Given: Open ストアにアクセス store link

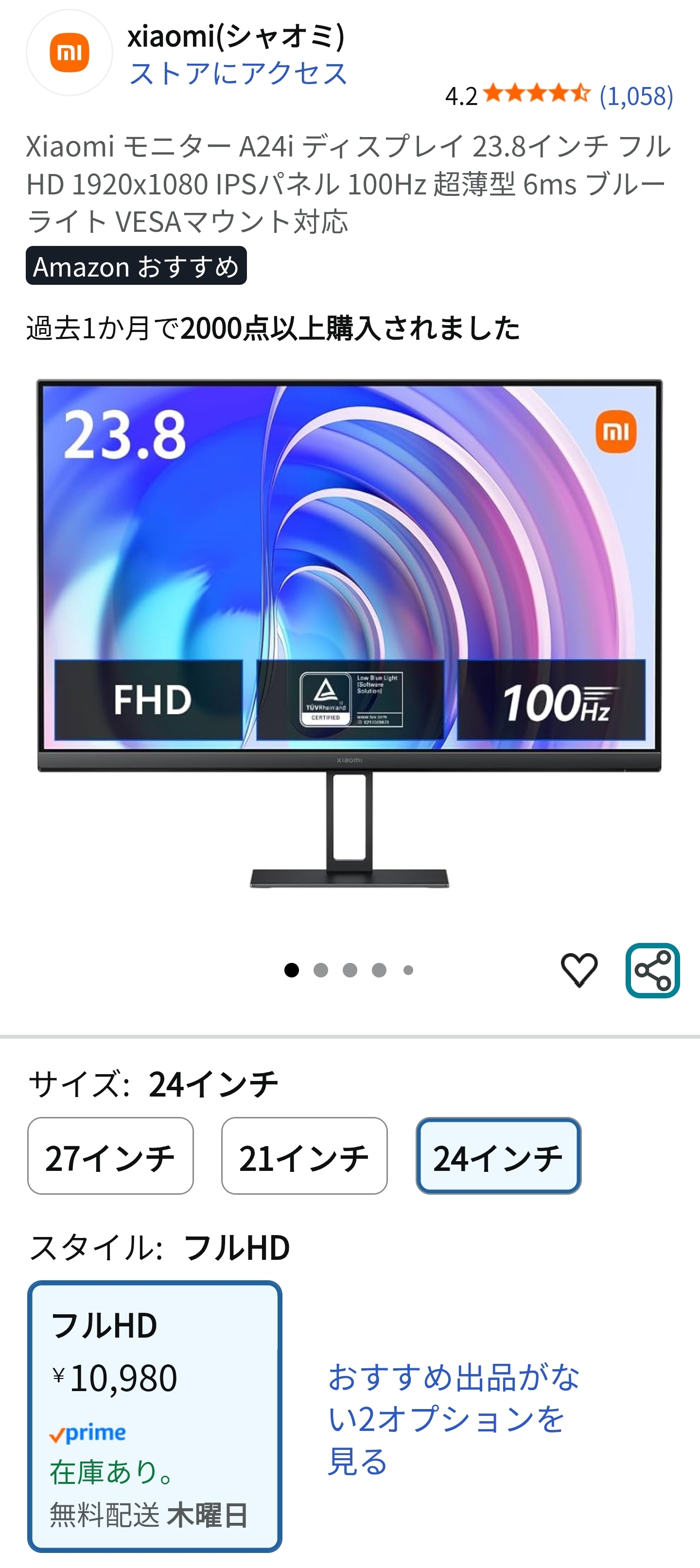Looking at the screenshot, I should point(237,74).
